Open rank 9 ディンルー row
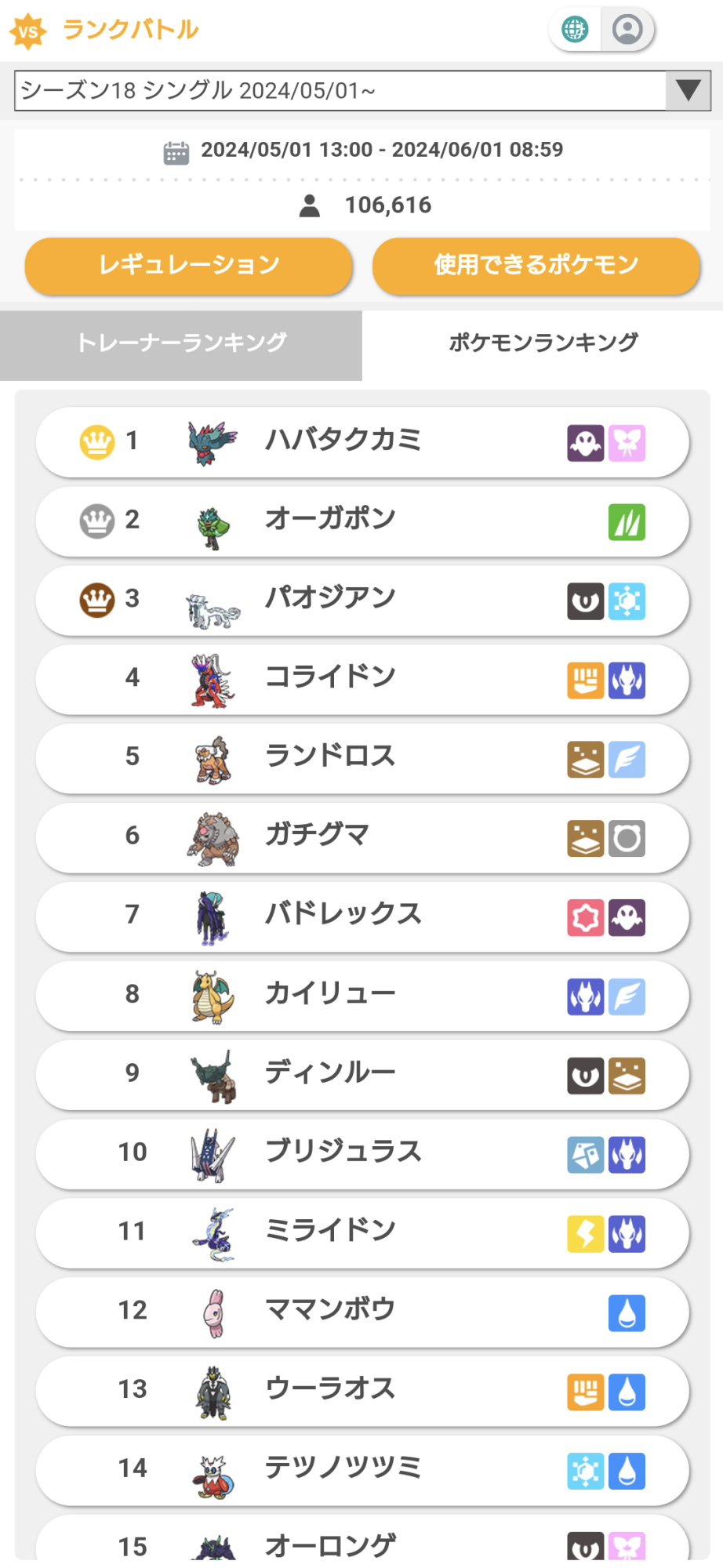Viewport: 723px width, 1568px height. coord(362,1074)
